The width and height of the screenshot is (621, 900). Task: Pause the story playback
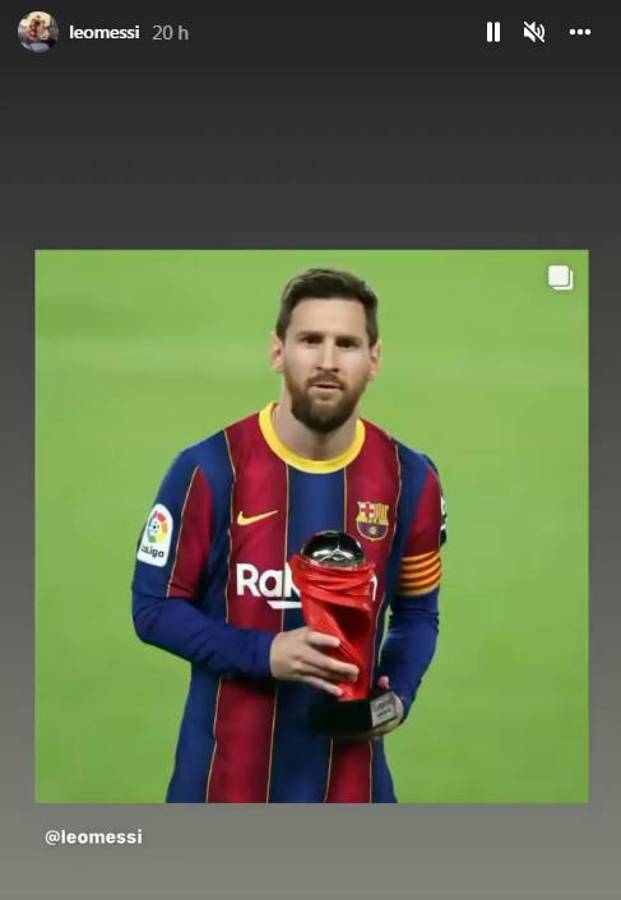(x=493, y=32)
